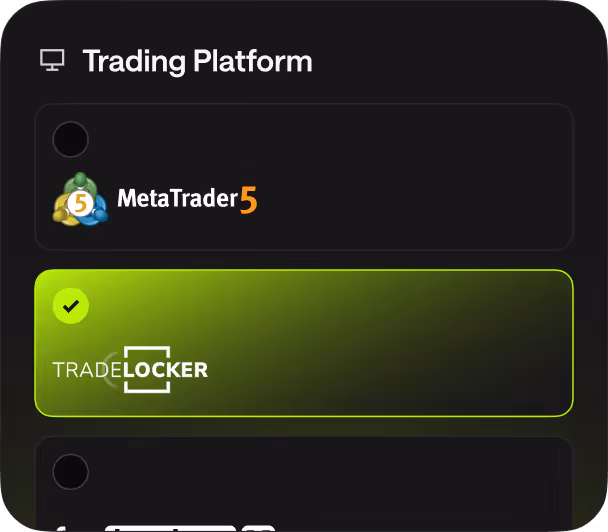The height and width of the screenshot is (532, 608).
Task: Tap the selected TradeLocker platform card
Action: [x=304, y=343]
